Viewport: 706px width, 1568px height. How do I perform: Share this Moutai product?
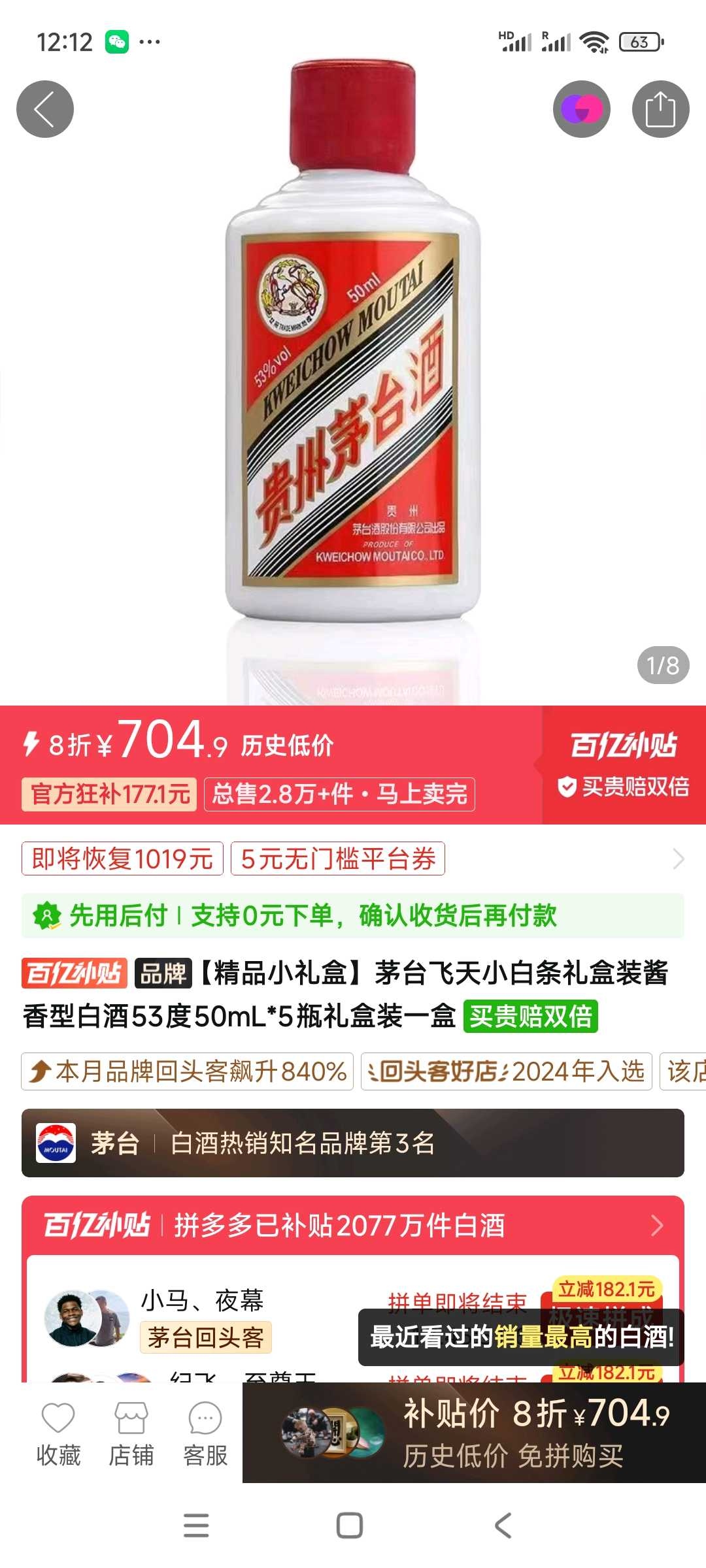660,109
